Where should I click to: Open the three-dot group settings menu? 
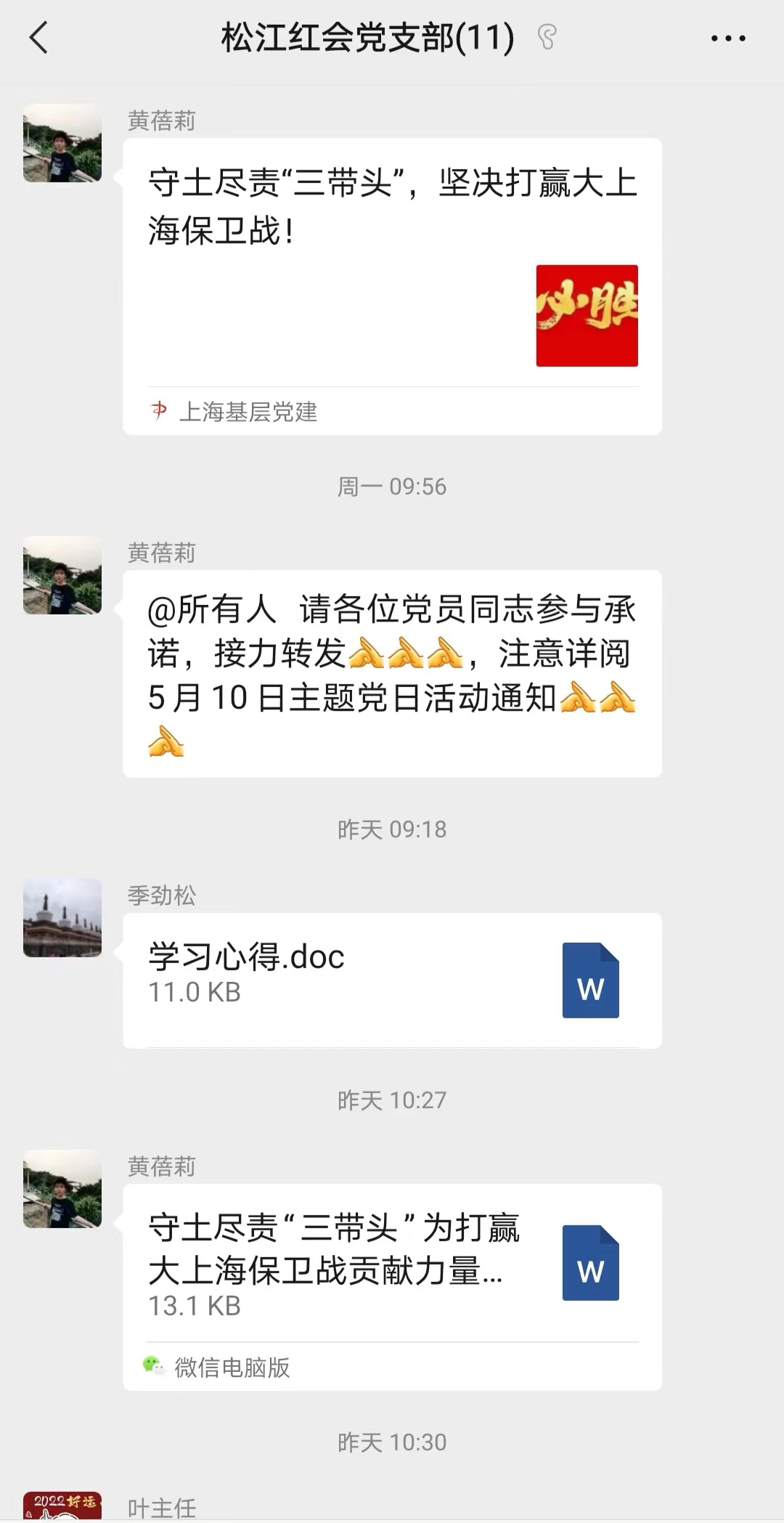click(x=729, y=38)
